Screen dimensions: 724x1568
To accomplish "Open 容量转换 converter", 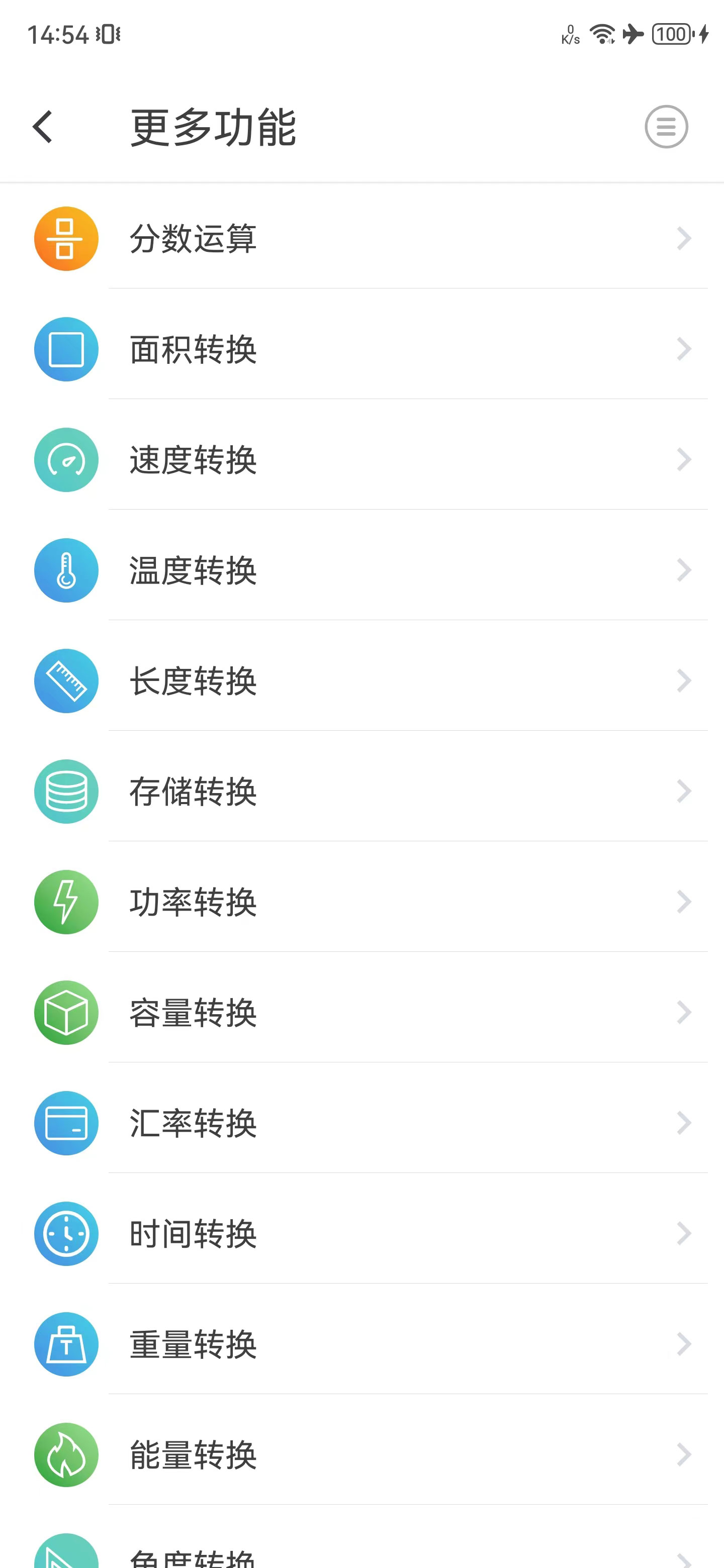I will tap(361, 1013).
